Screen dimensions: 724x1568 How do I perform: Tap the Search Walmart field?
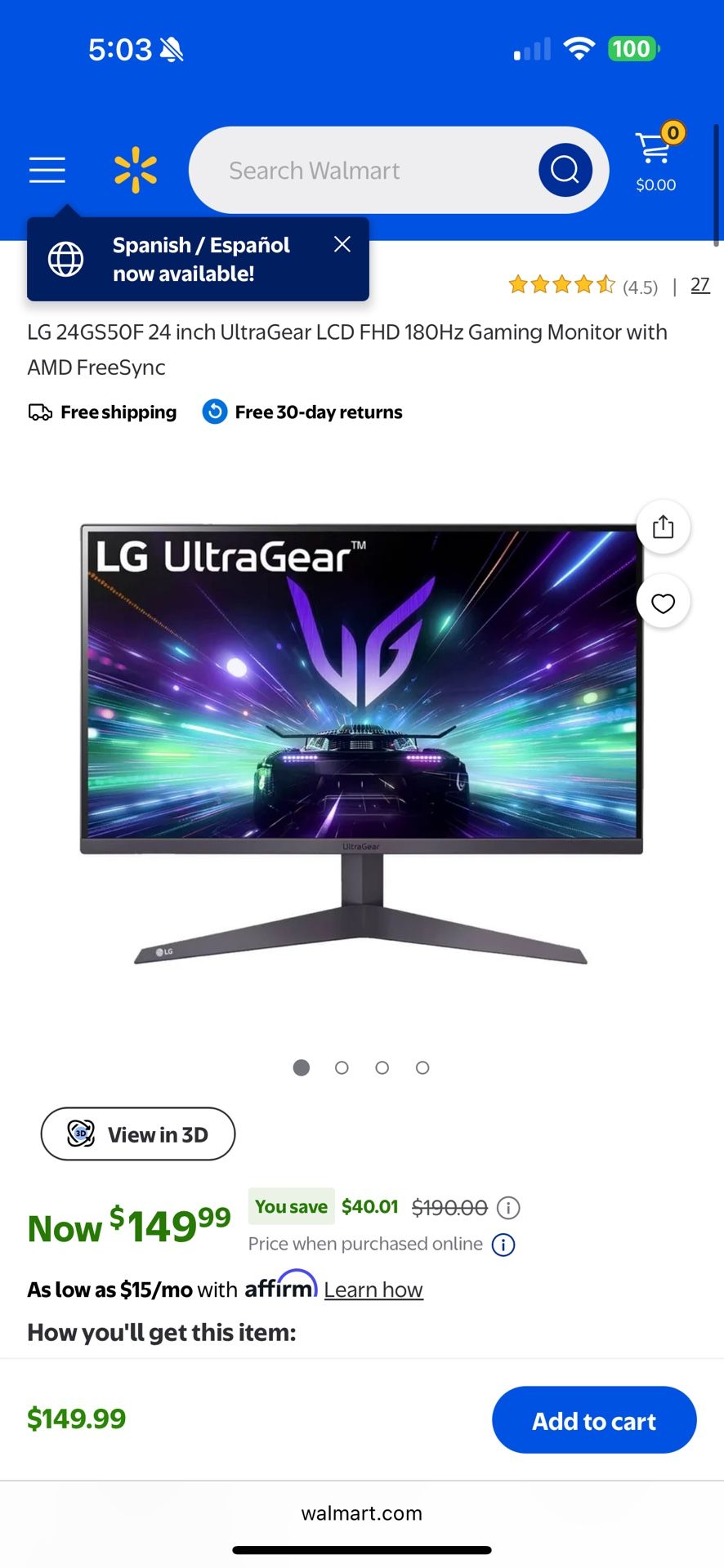[x=364, y=170]
